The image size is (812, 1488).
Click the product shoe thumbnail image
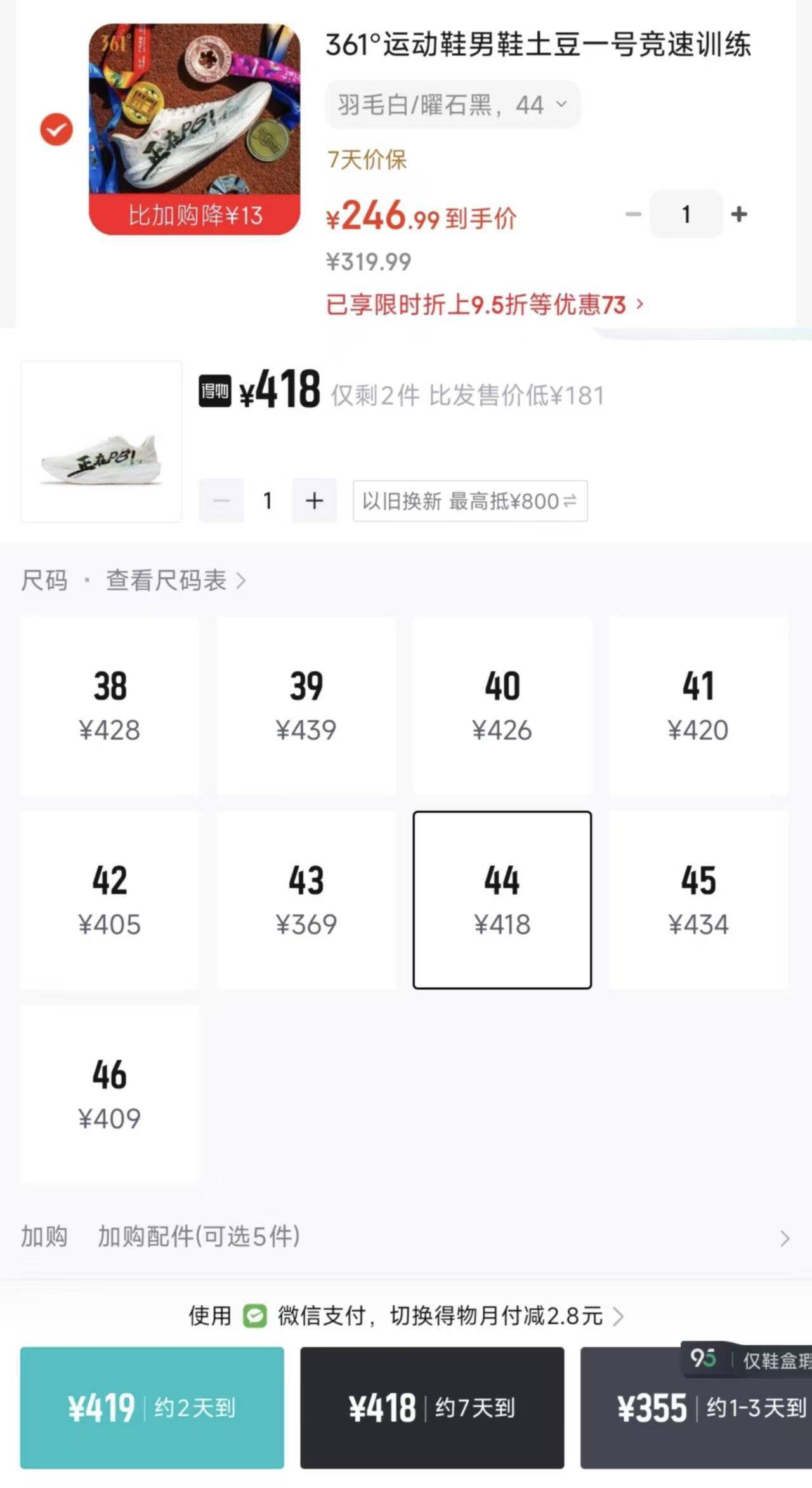(101, 440)
